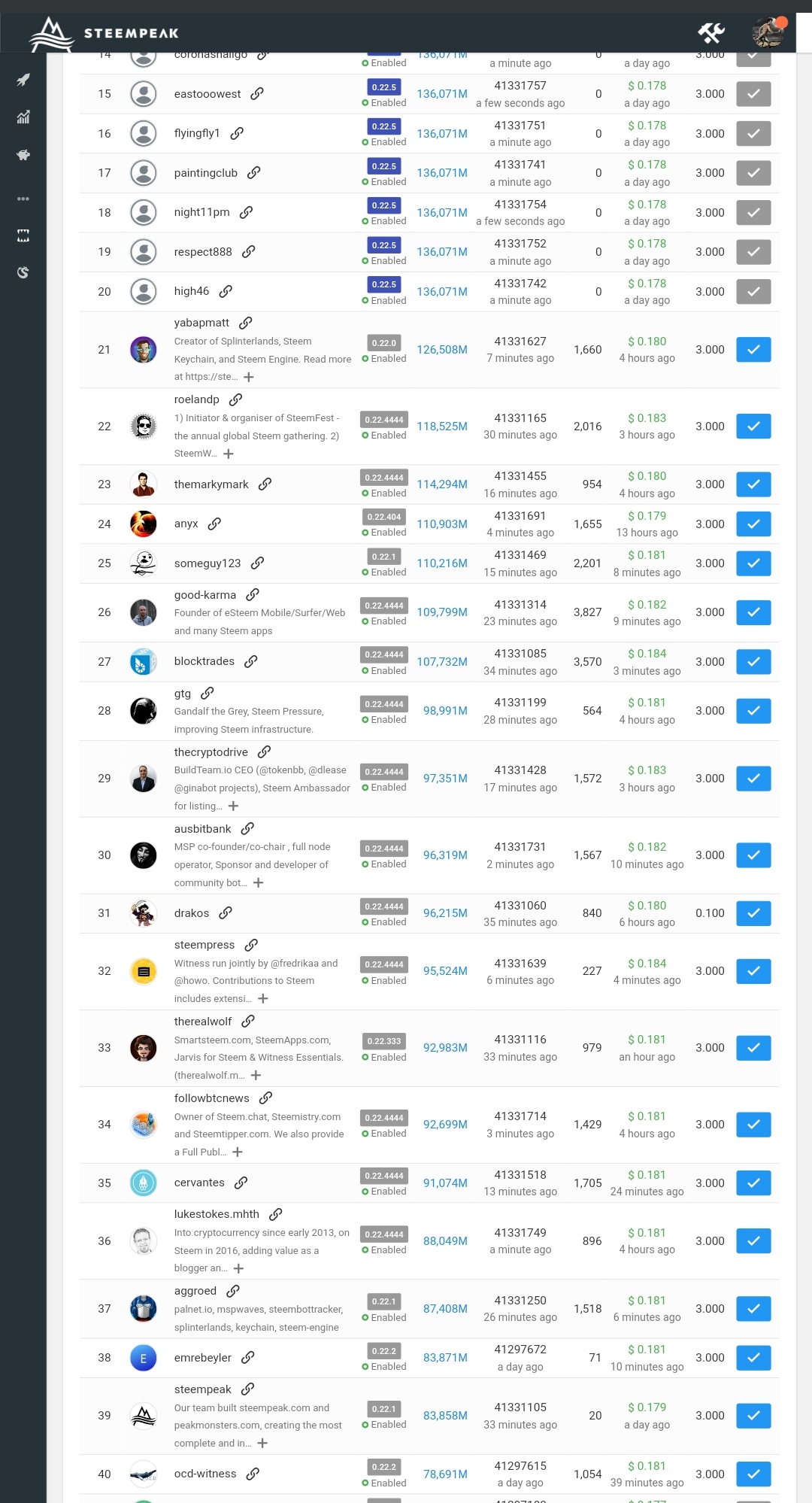
Task: Vote for witness high46
Action: 753,292
